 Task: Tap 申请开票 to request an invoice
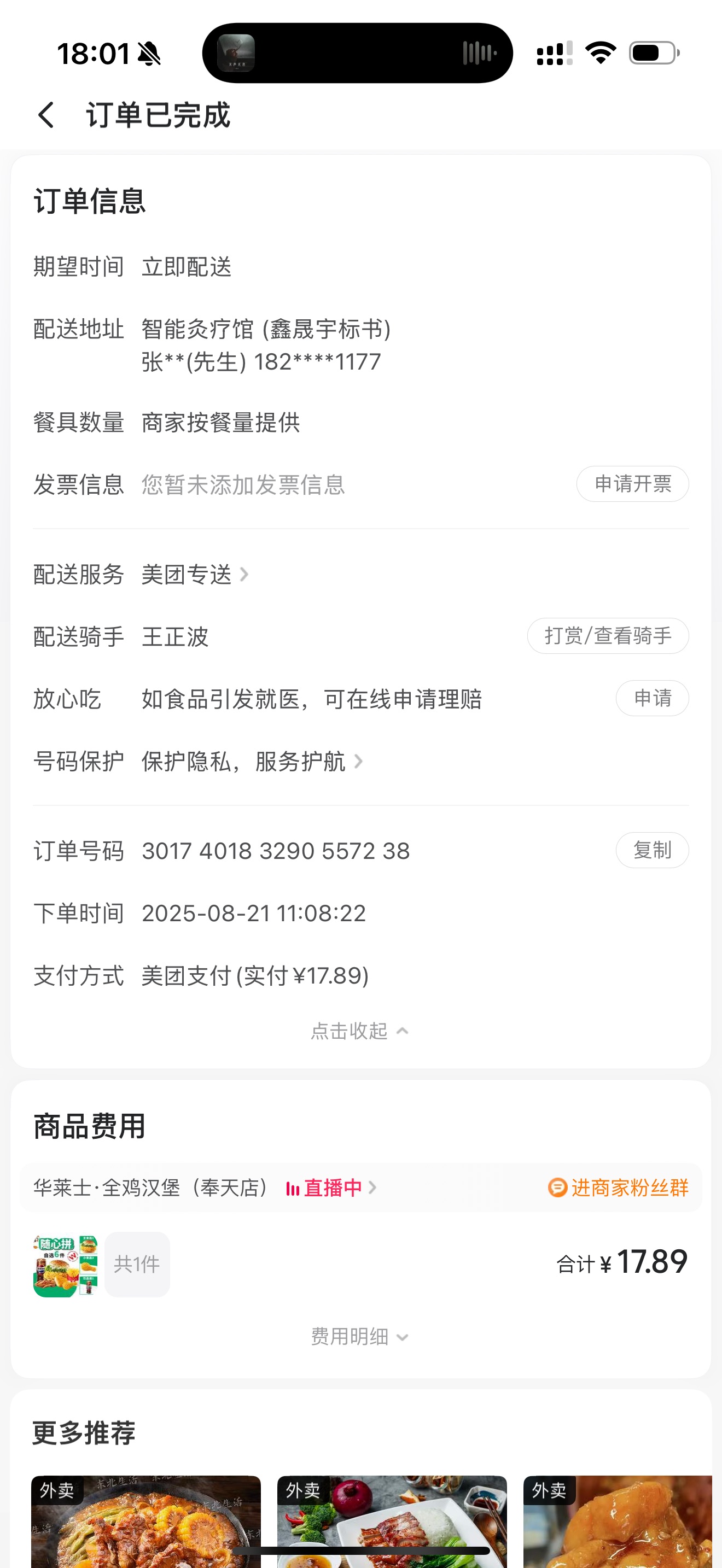pos(632,484)
